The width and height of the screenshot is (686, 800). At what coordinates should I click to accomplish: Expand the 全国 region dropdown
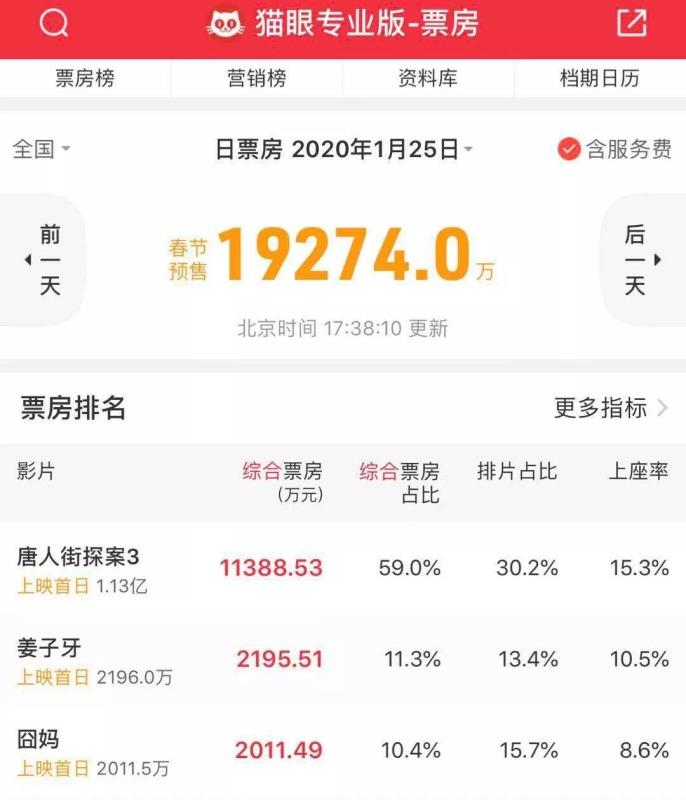tap(41, 149)
